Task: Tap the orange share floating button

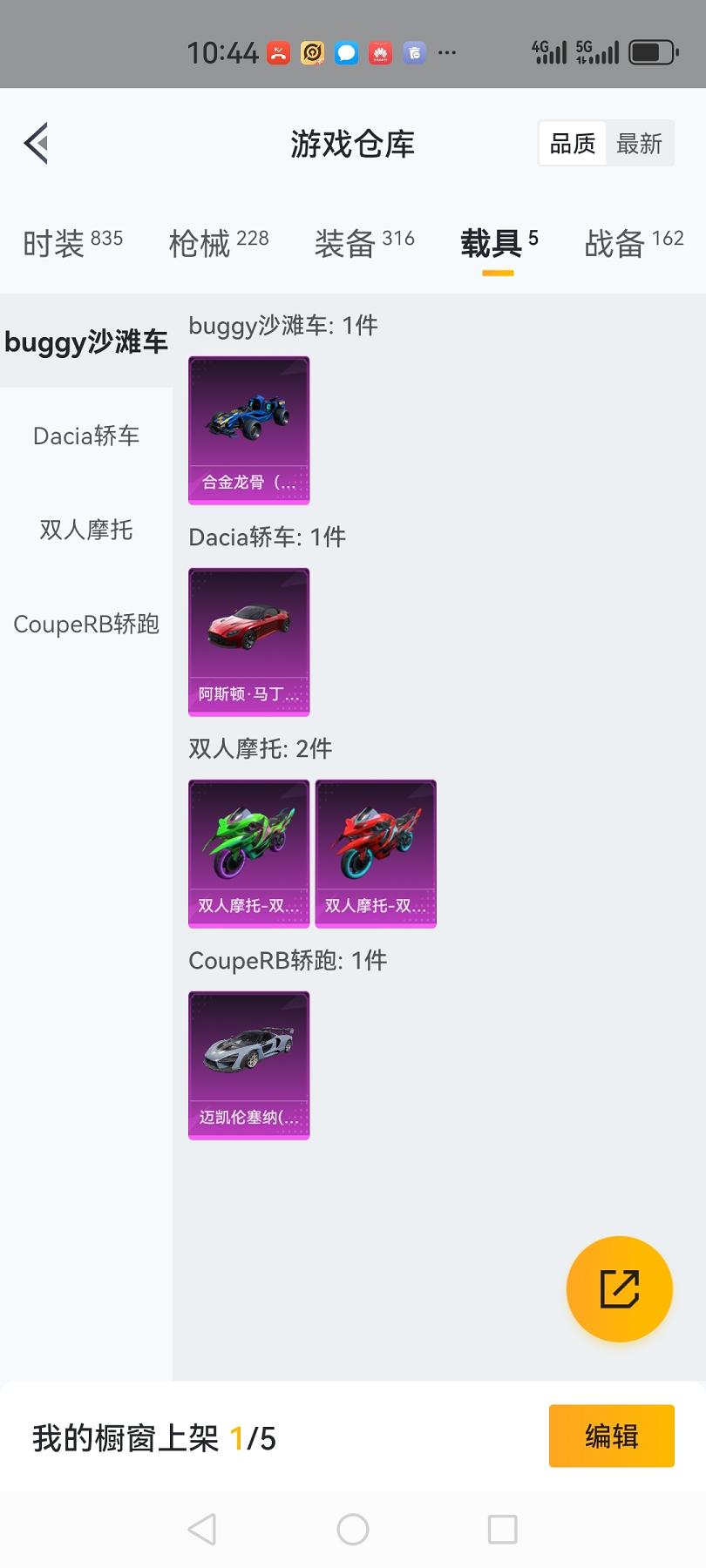Action: [619, 1289]
